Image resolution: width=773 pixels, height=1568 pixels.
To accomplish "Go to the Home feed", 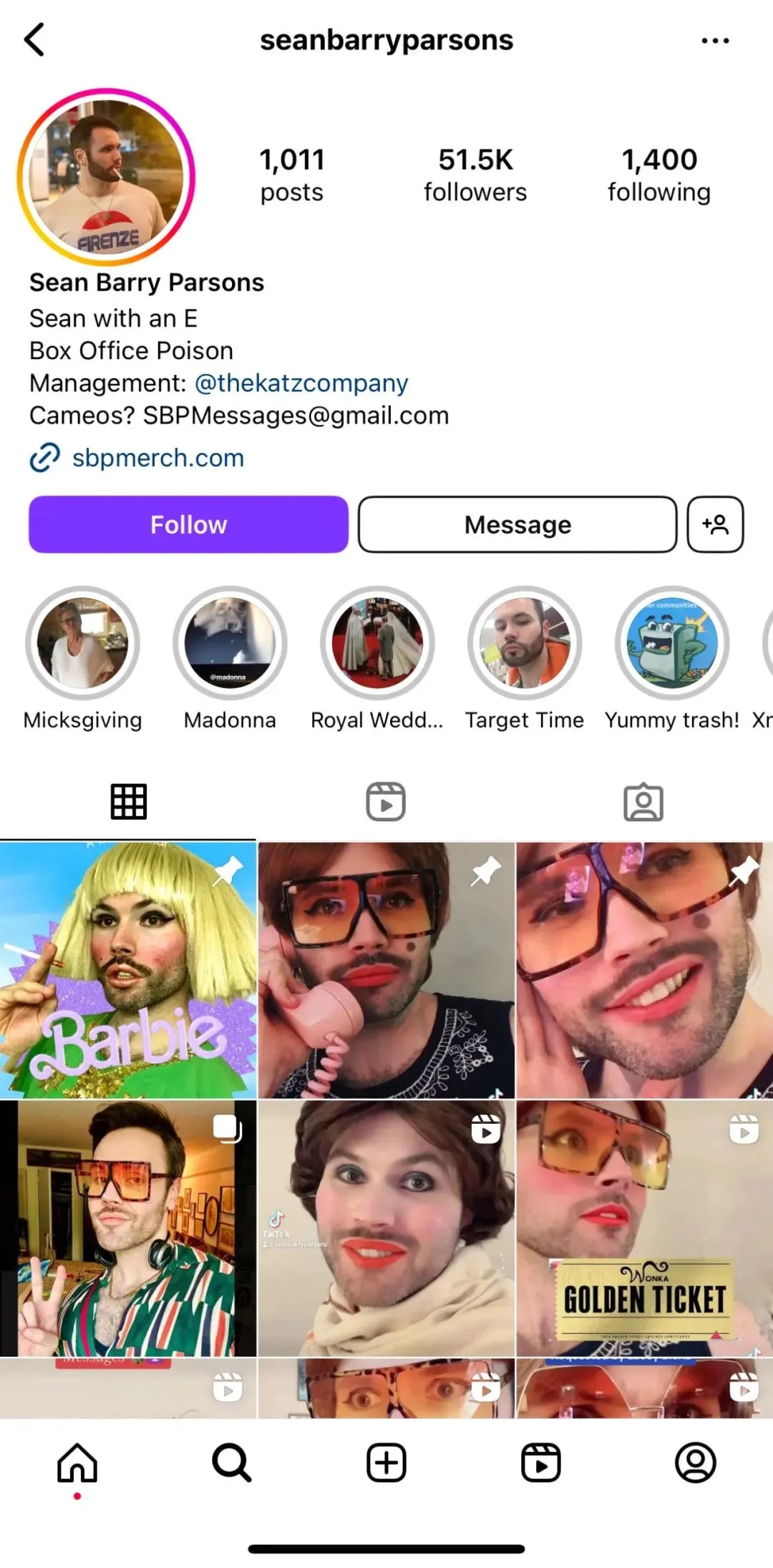I will click(77, 1463).
